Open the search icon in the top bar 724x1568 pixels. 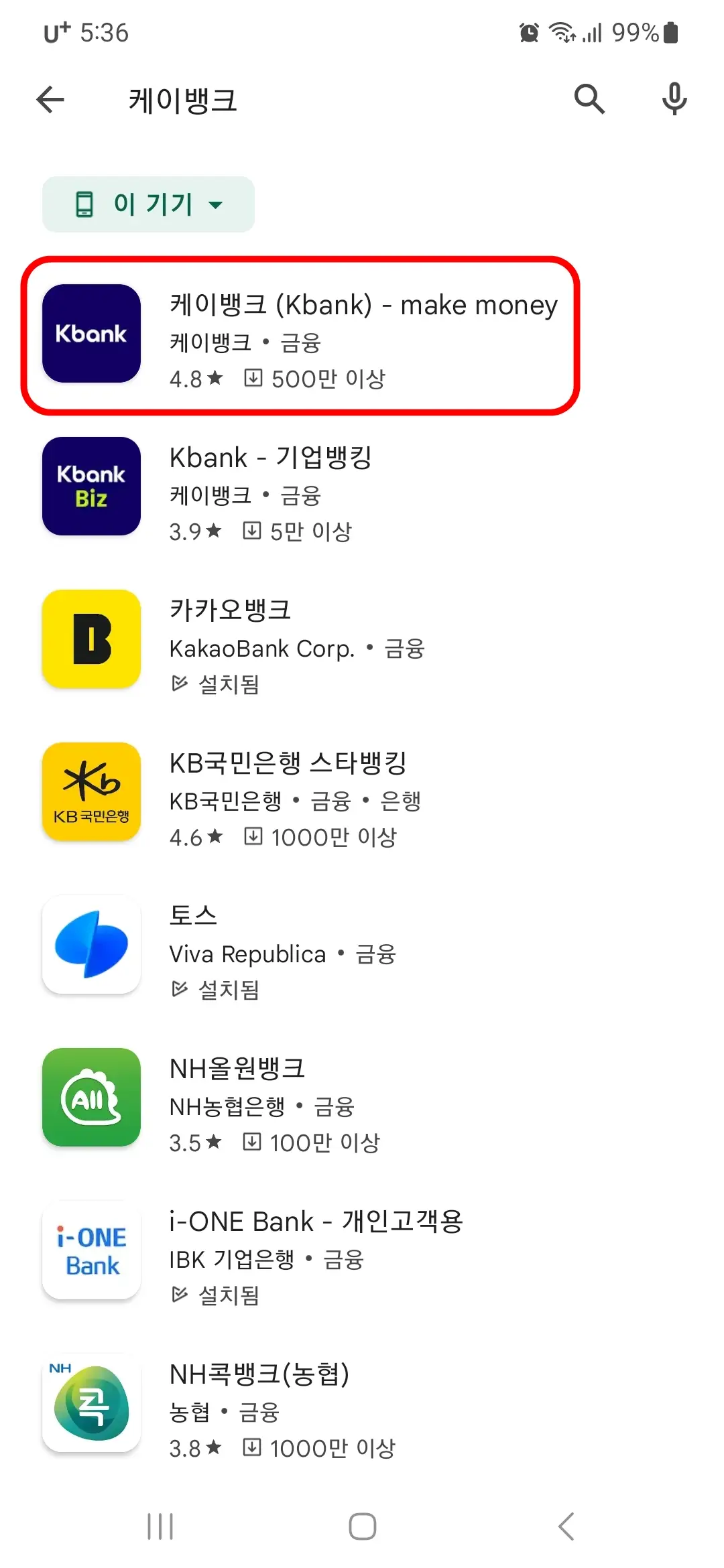pos(589,99)
